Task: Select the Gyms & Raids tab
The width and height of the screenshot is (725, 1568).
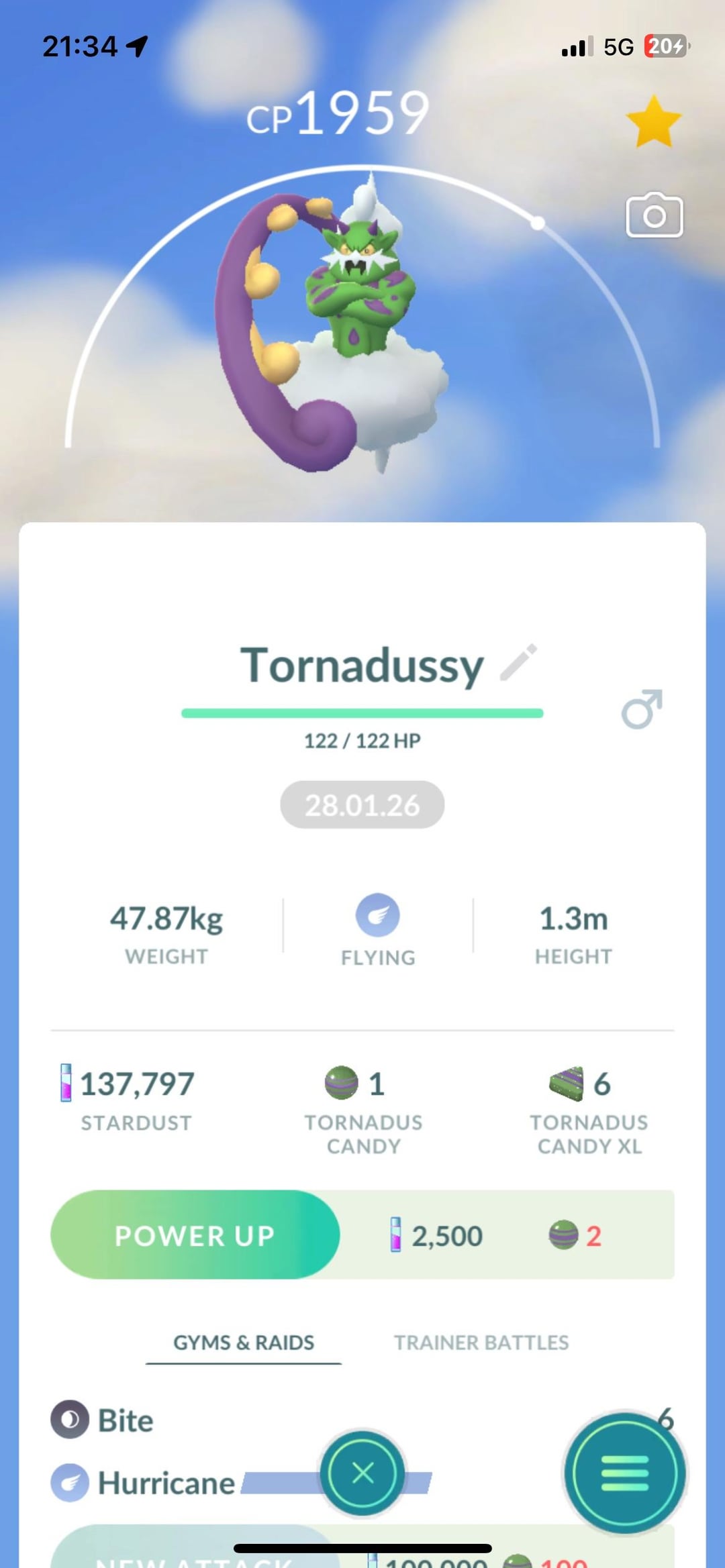Action: [x=244, y=1343]
